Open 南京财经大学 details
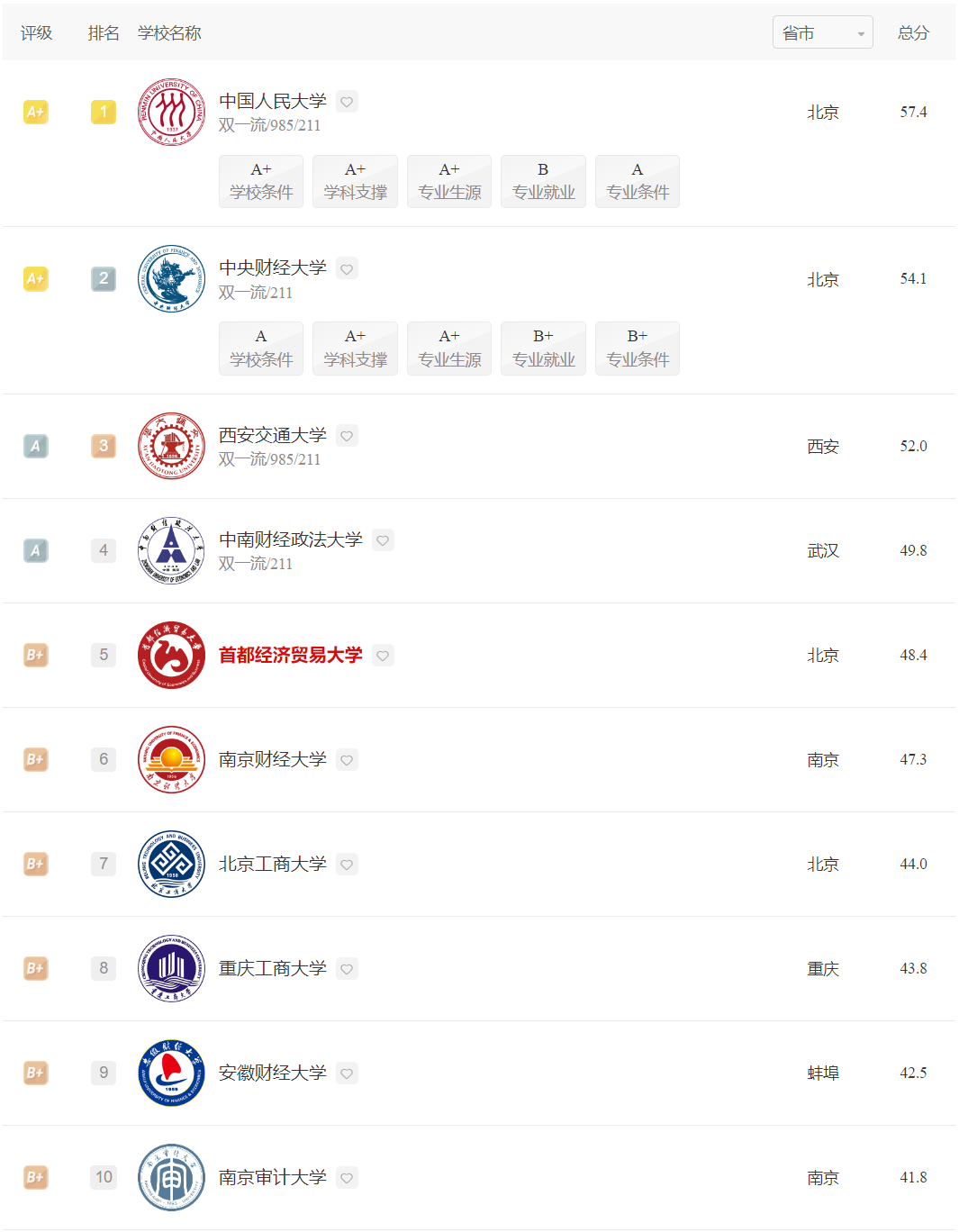 pyautogui.click(x=272, y=759)
